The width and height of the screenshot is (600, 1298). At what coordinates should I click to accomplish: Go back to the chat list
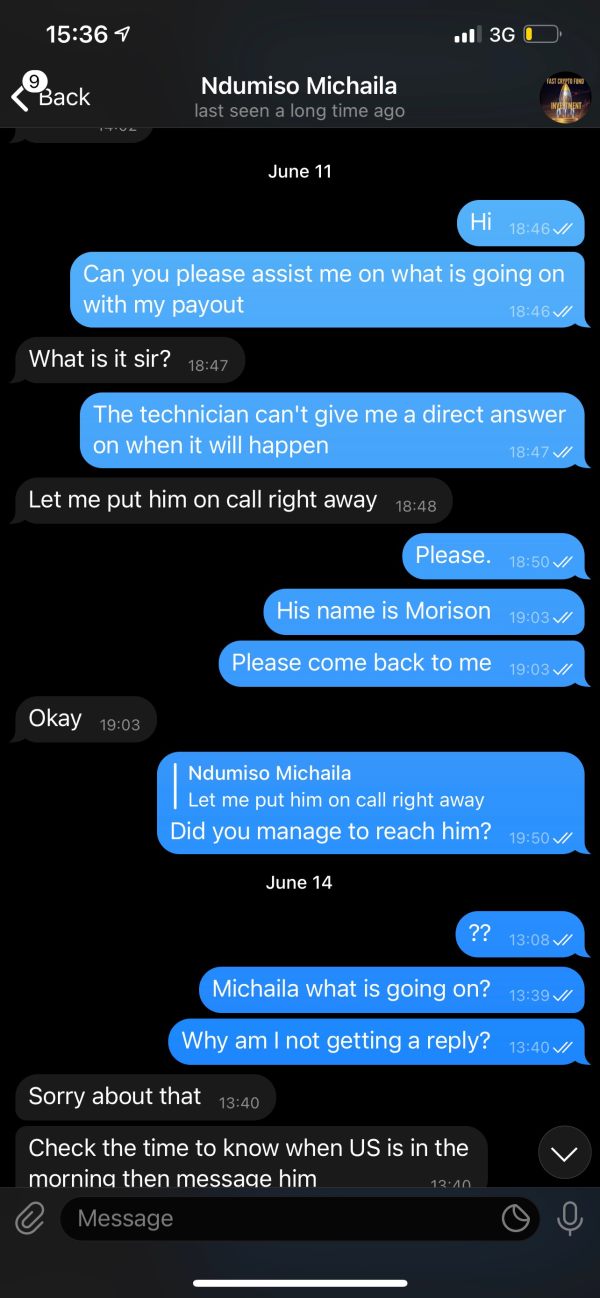[51, 96]
